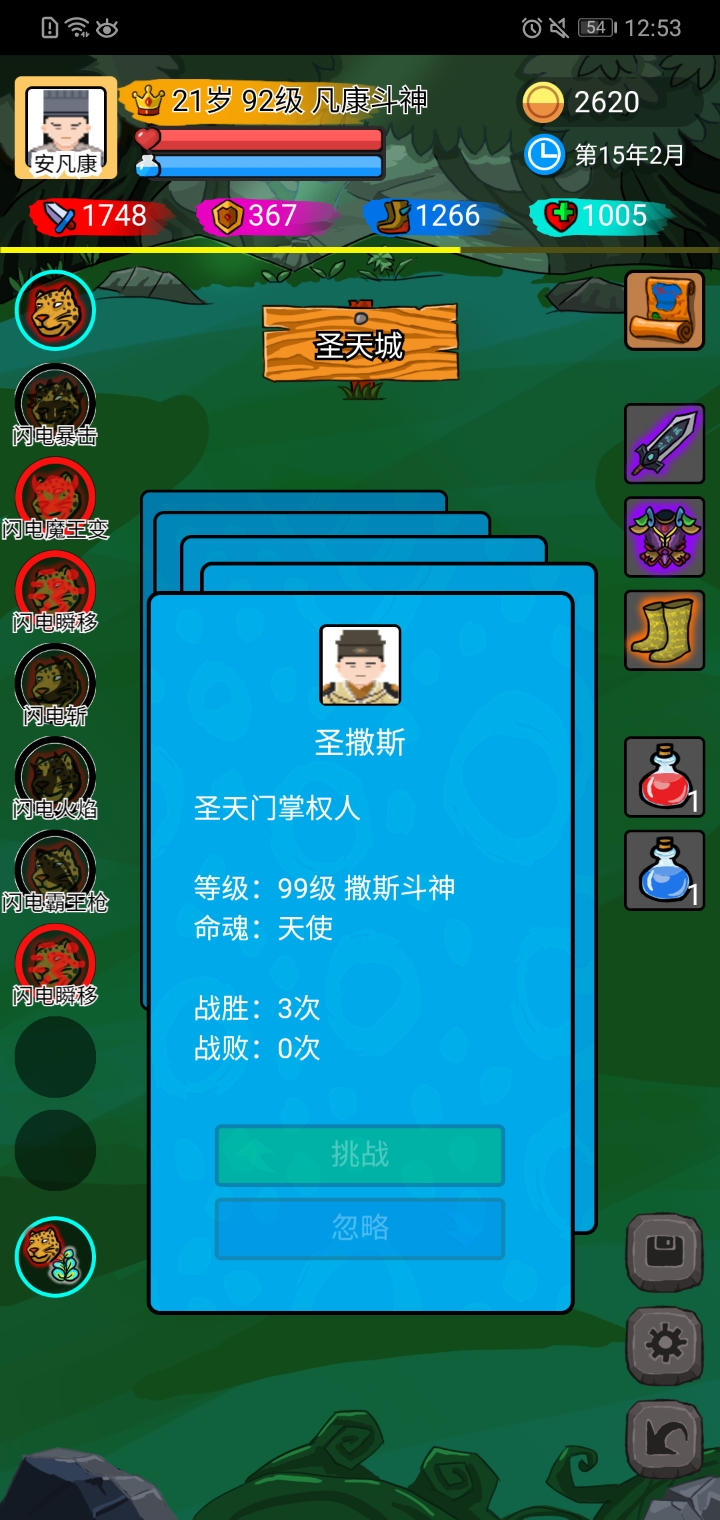Select the 闪电斩 skill

[55, 683]
